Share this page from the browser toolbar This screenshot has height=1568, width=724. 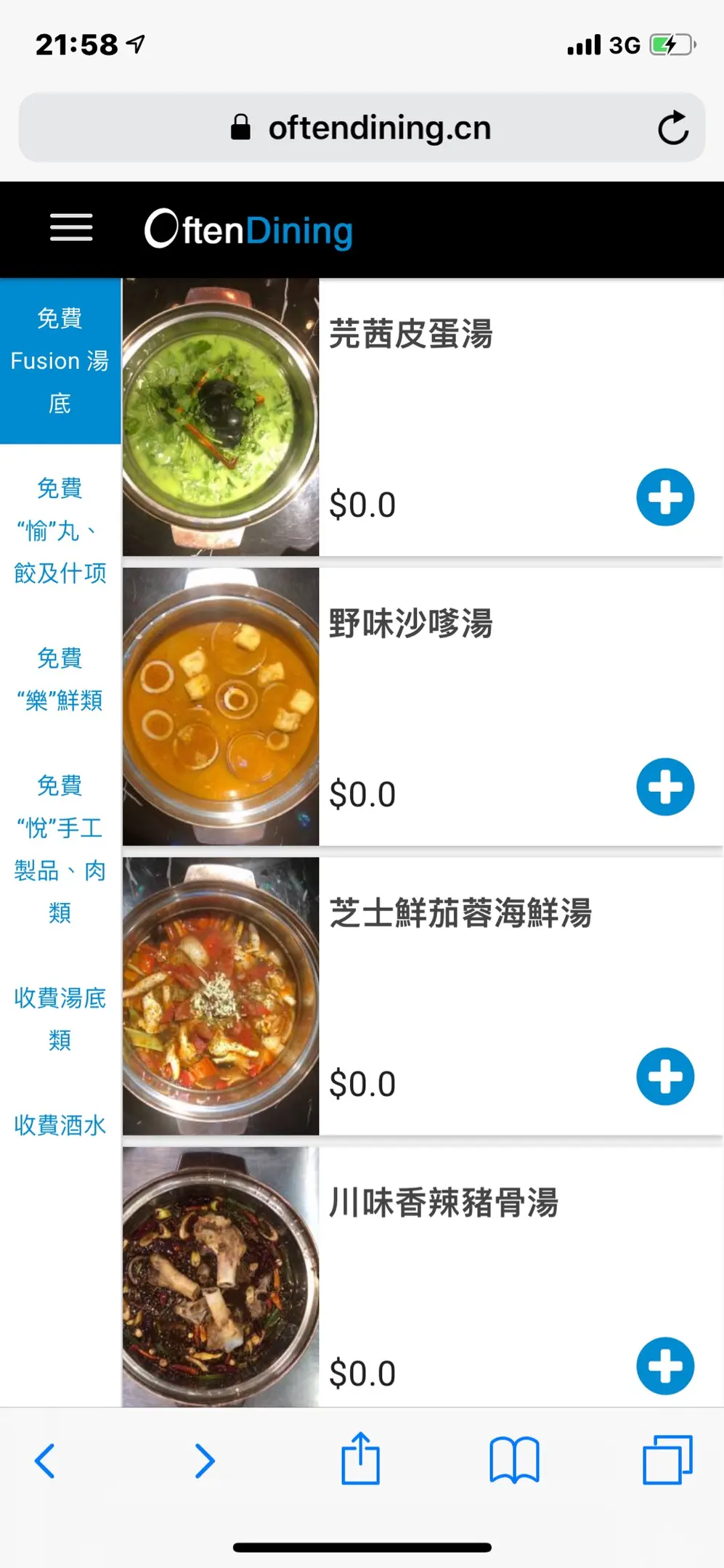361,1459
